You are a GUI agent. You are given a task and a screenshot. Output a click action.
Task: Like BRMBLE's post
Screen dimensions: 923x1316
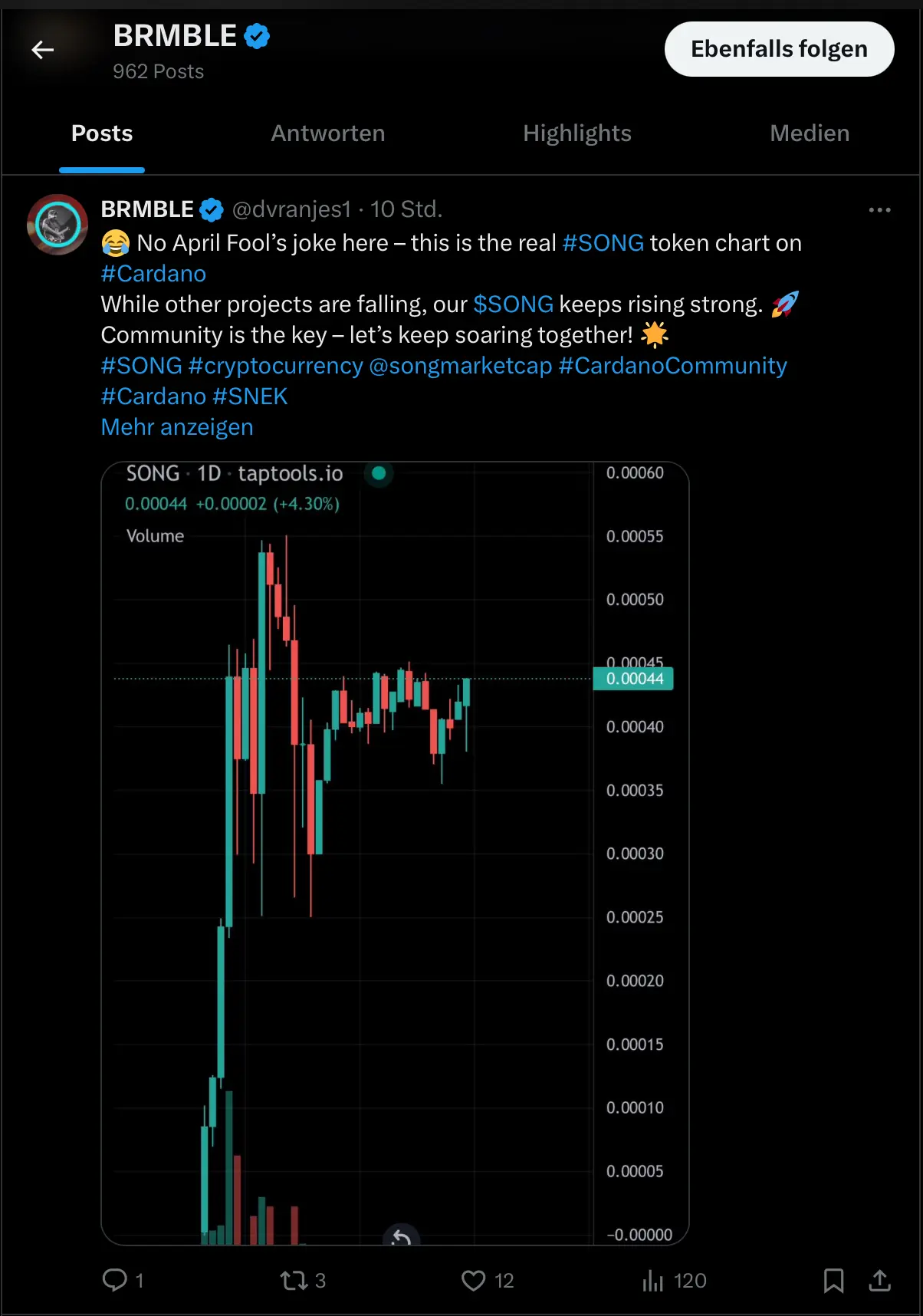[x=474, y=1280]
